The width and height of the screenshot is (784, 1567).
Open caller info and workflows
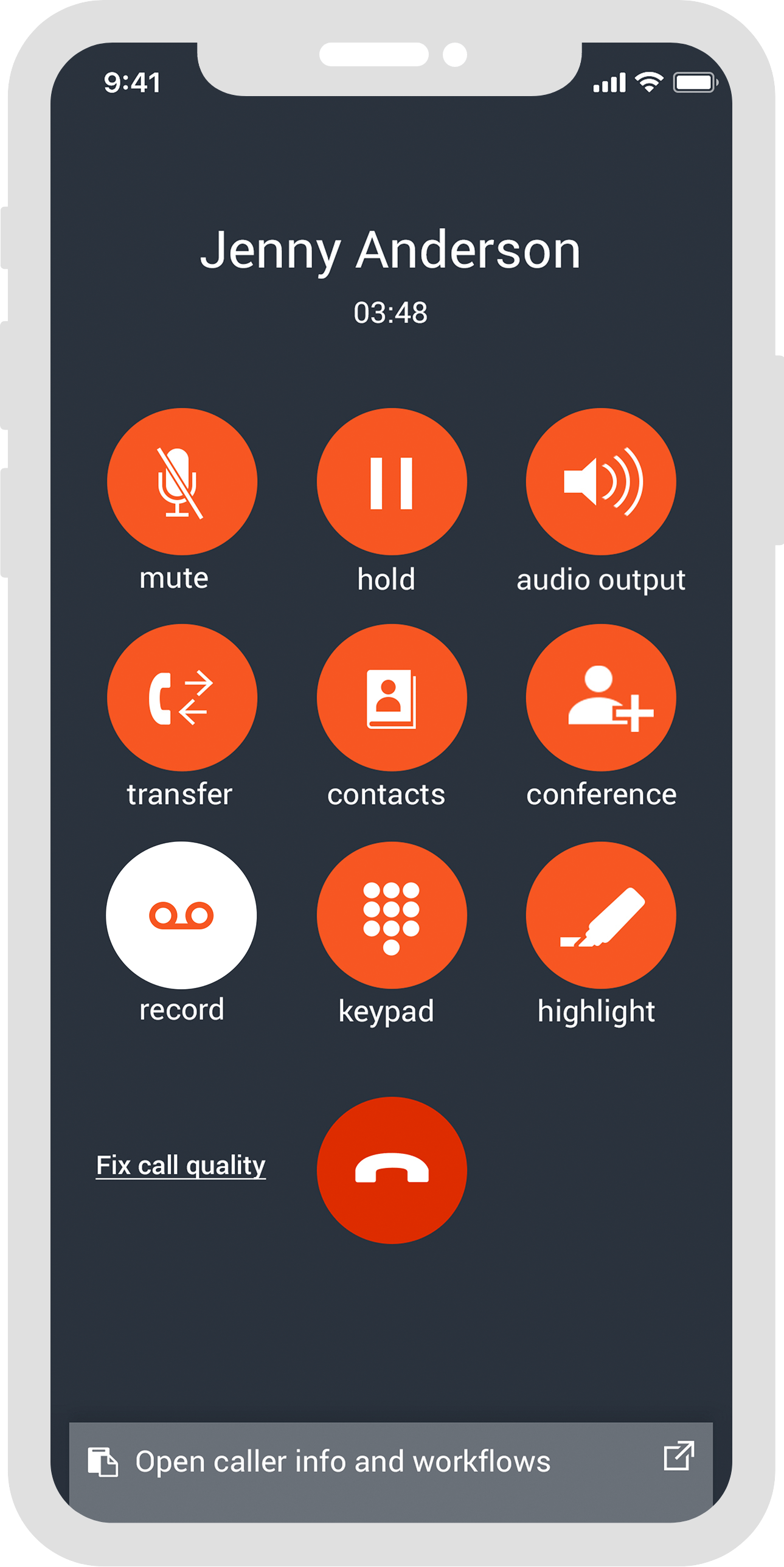tap(390, 1461)
